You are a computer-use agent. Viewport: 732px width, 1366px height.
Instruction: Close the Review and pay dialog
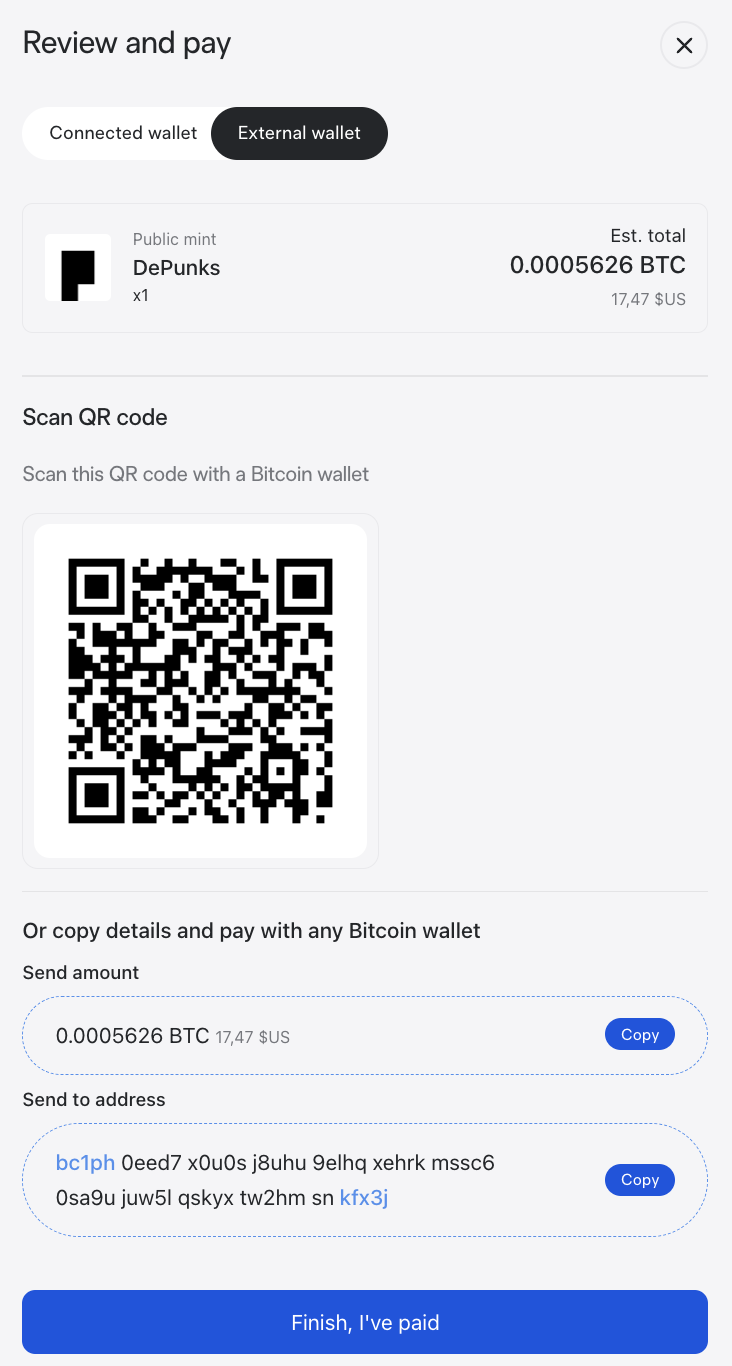pyautogui.click(x=684, y=45)
